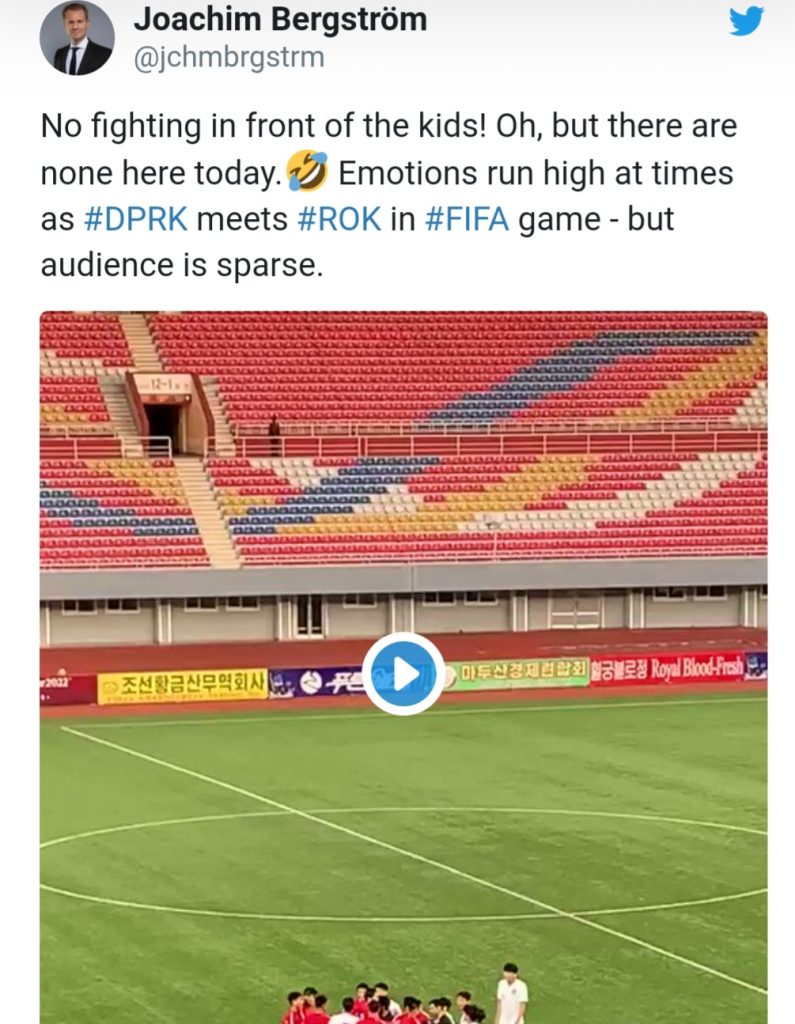This screenshot has height=1024, width=795.
Task: Tap the Twitter bird icon
Action: coord(746,20)
